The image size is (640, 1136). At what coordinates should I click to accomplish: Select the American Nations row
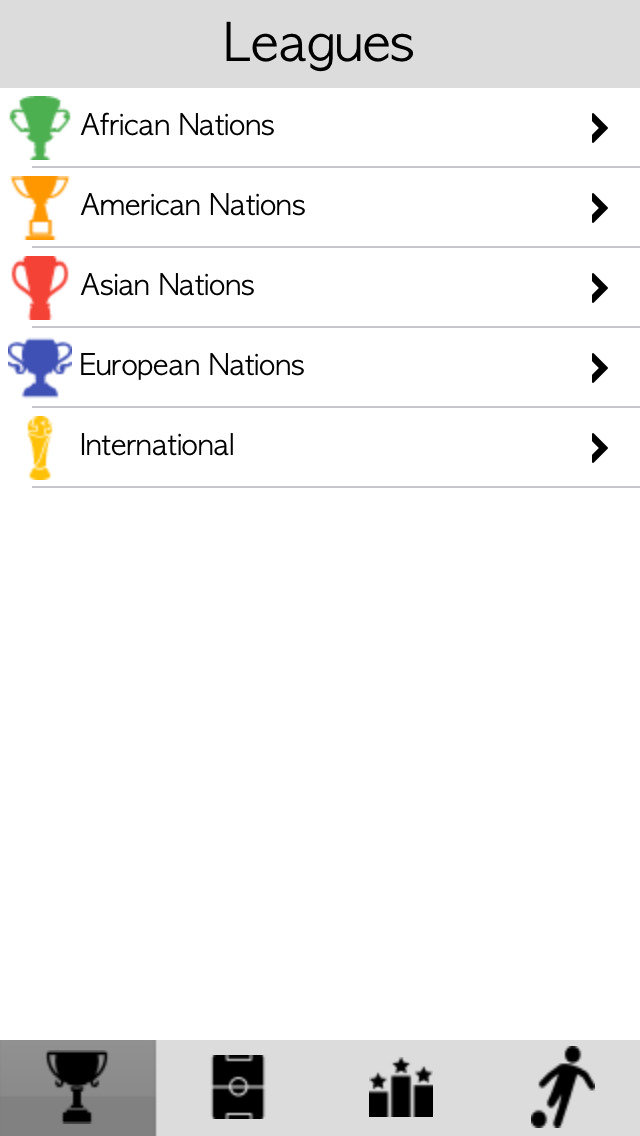coord(320,207)
